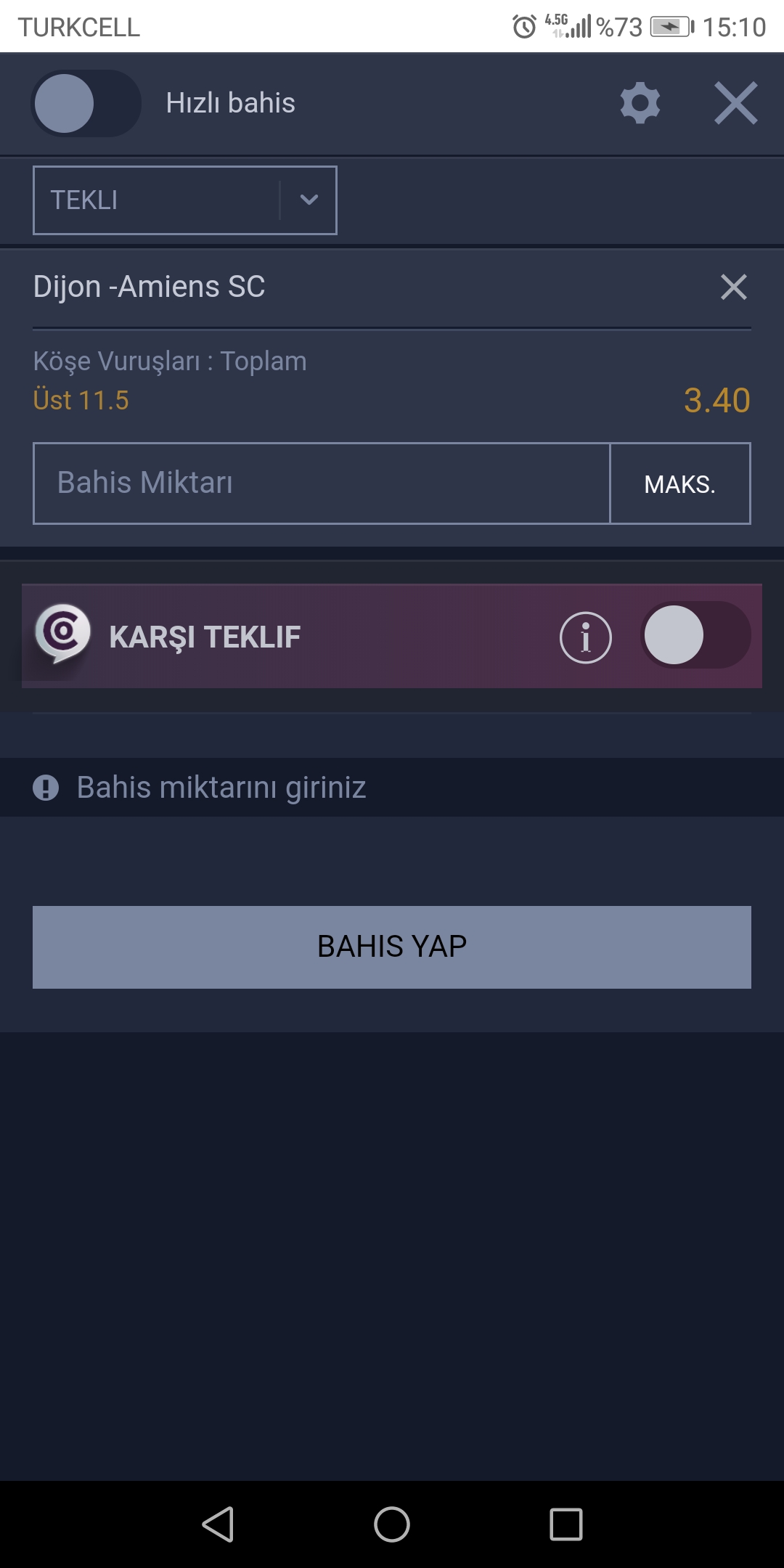Enable the Hızlı bahis toggle
784x1568 pixels.
pos(86,103)
